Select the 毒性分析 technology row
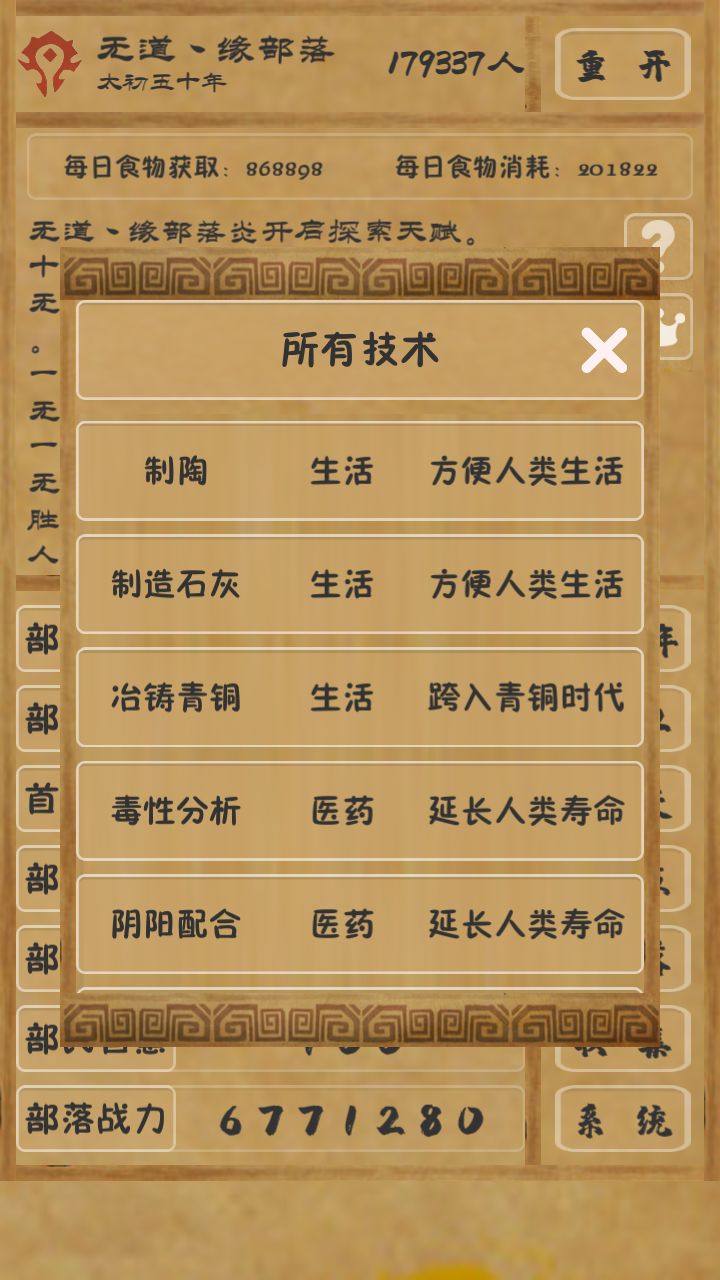Screen dimensions: 720x1280 tap(360, 811)
